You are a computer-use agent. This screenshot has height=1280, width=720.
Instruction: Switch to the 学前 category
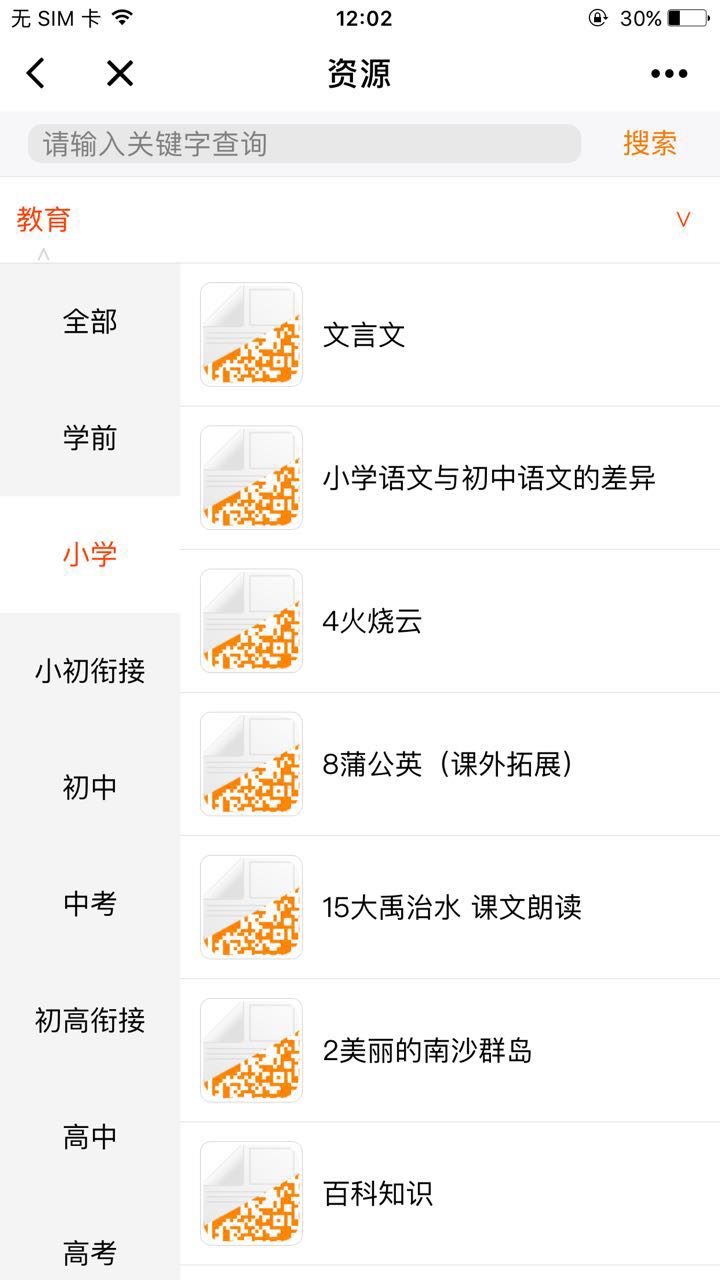(90, 438)
